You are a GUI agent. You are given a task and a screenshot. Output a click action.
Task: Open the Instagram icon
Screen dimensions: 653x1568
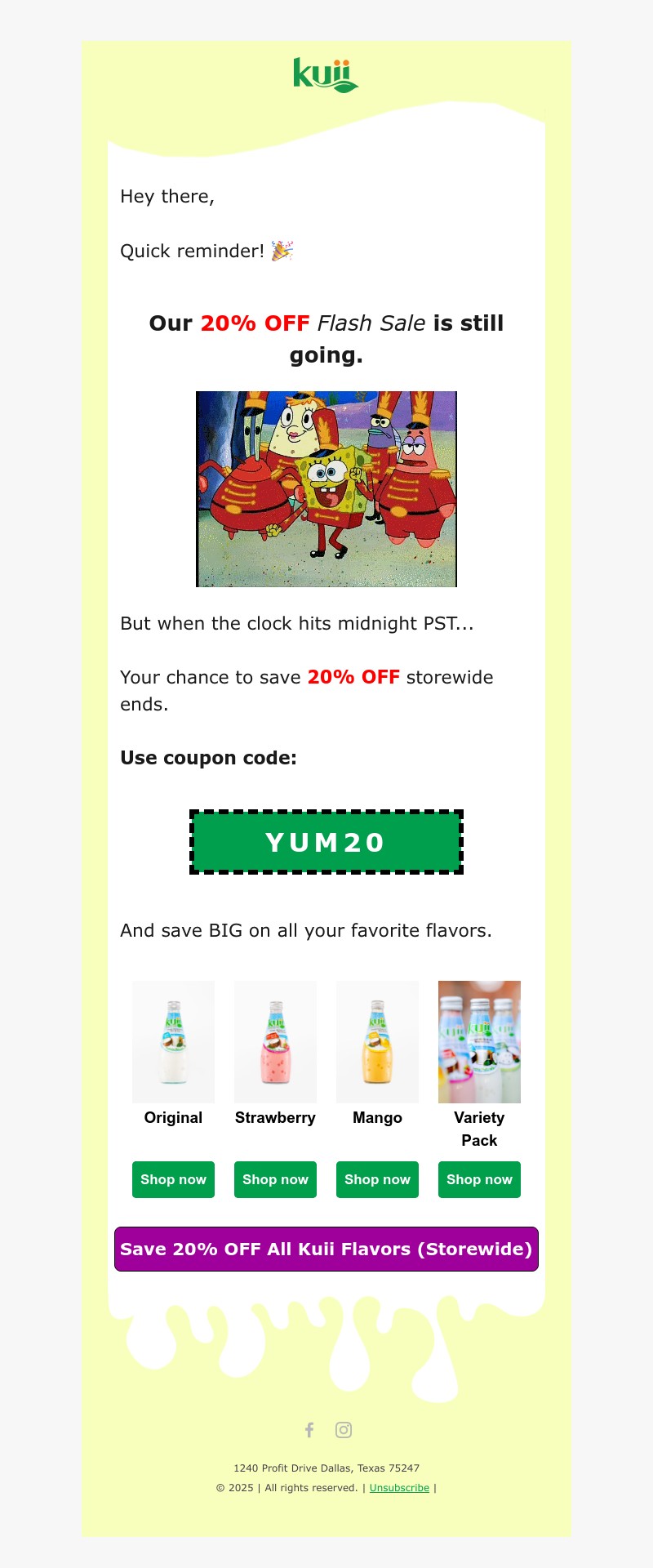coord(344,1429)
